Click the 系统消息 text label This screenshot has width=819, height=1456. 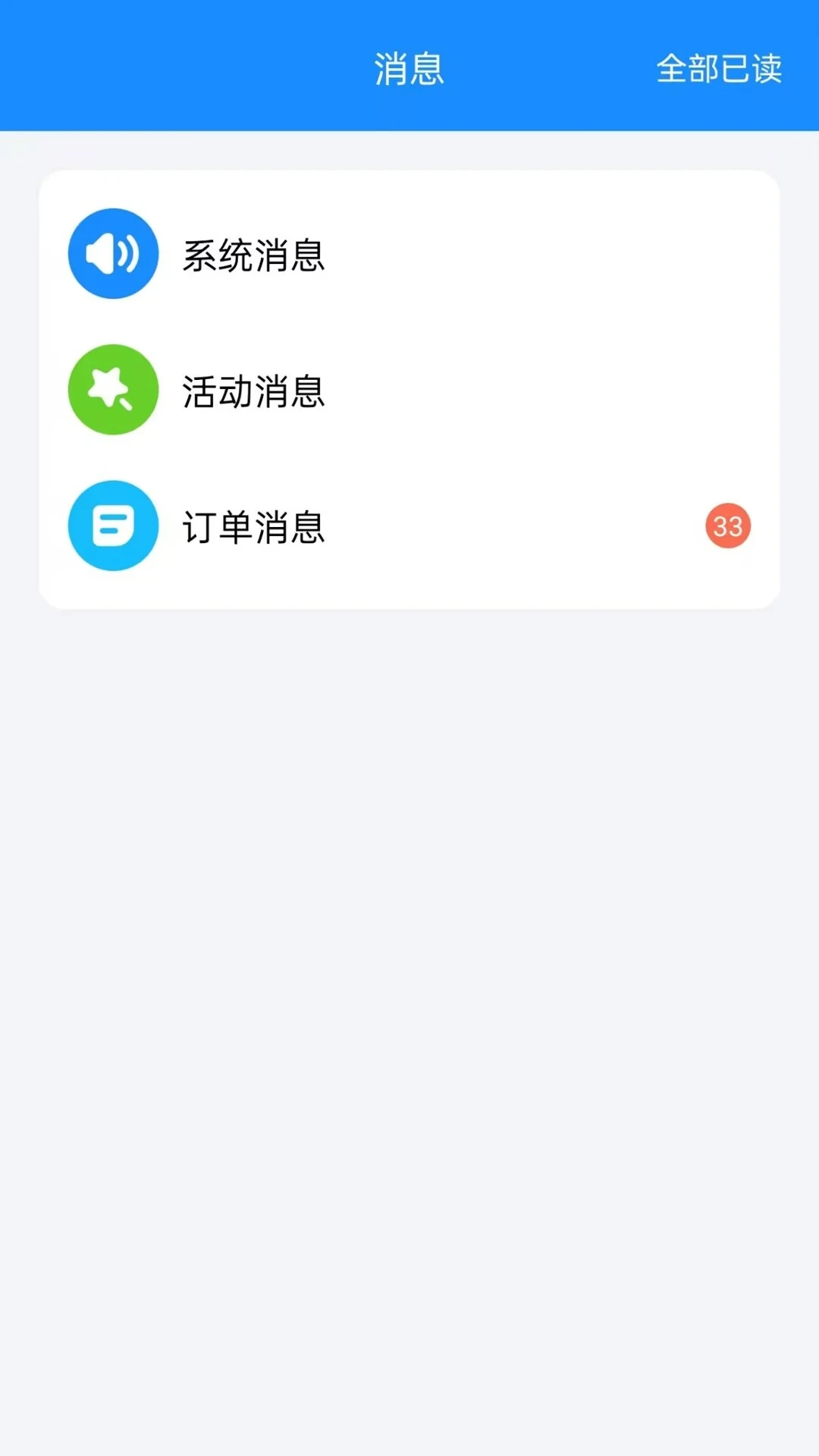point(254,258)
